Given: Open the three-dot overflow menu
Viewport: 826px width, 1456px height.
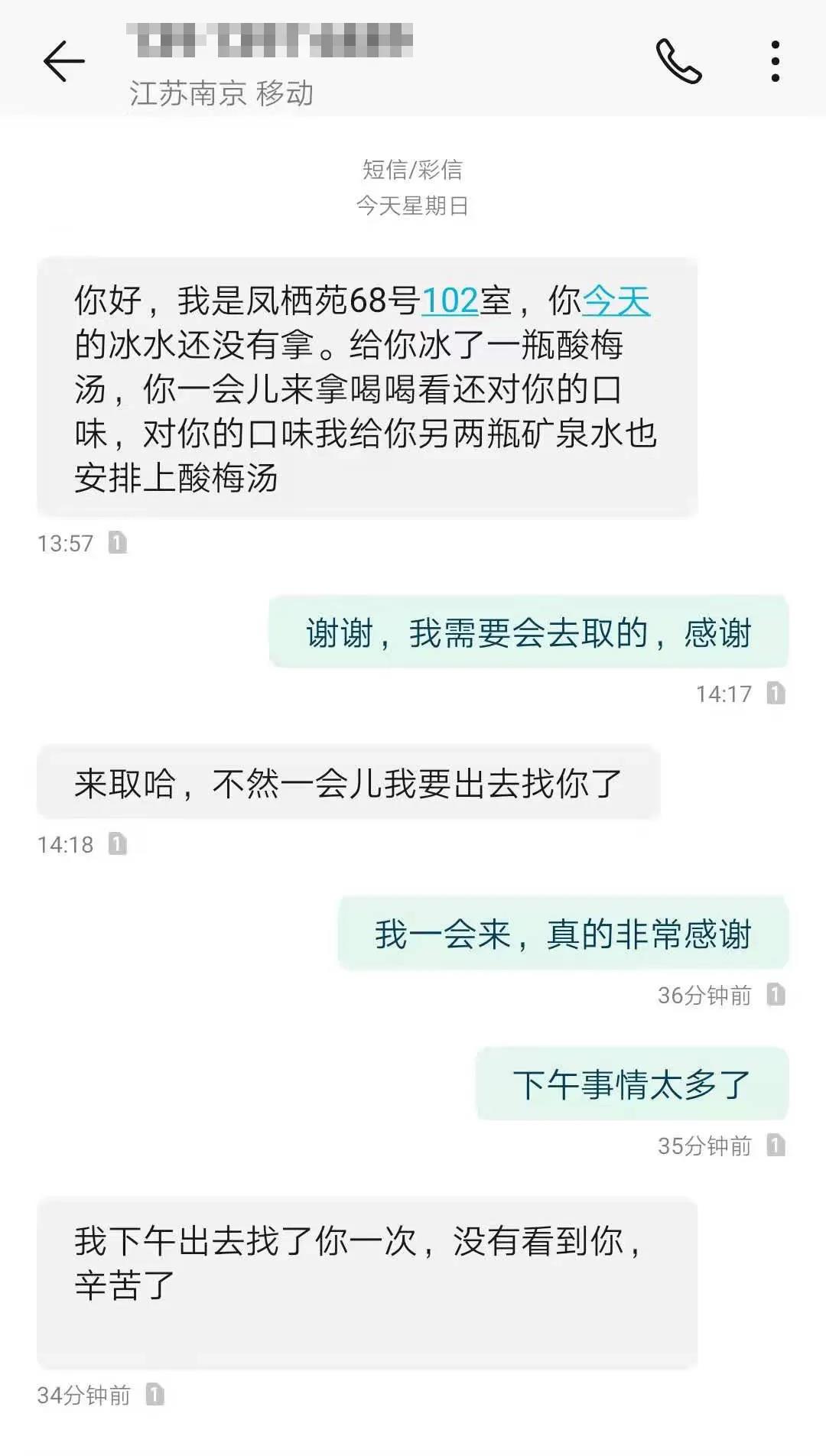Looking at the screenshot, I should tap(775, 61).
